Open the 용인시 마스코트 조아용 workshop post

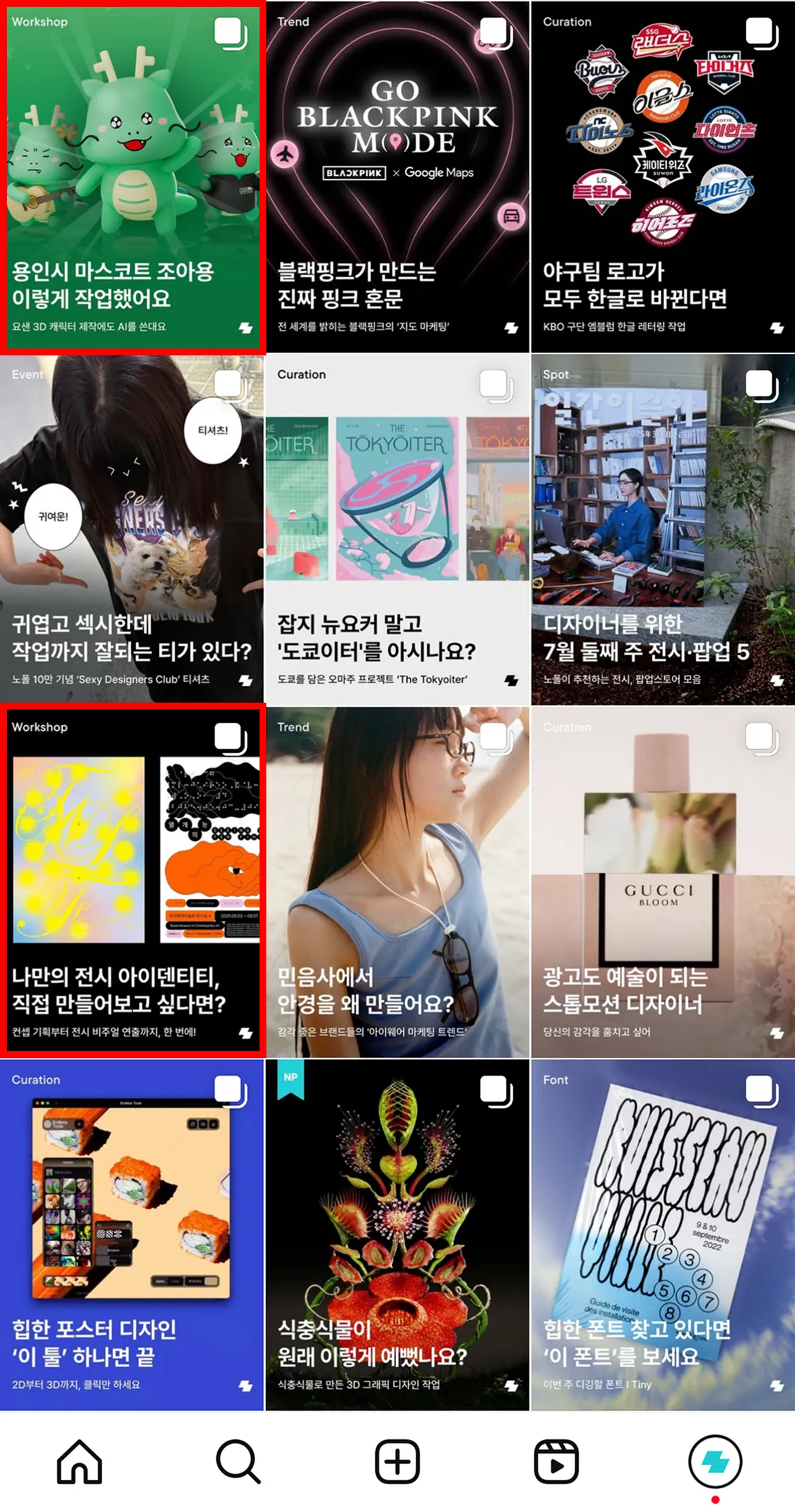(132, 177)
